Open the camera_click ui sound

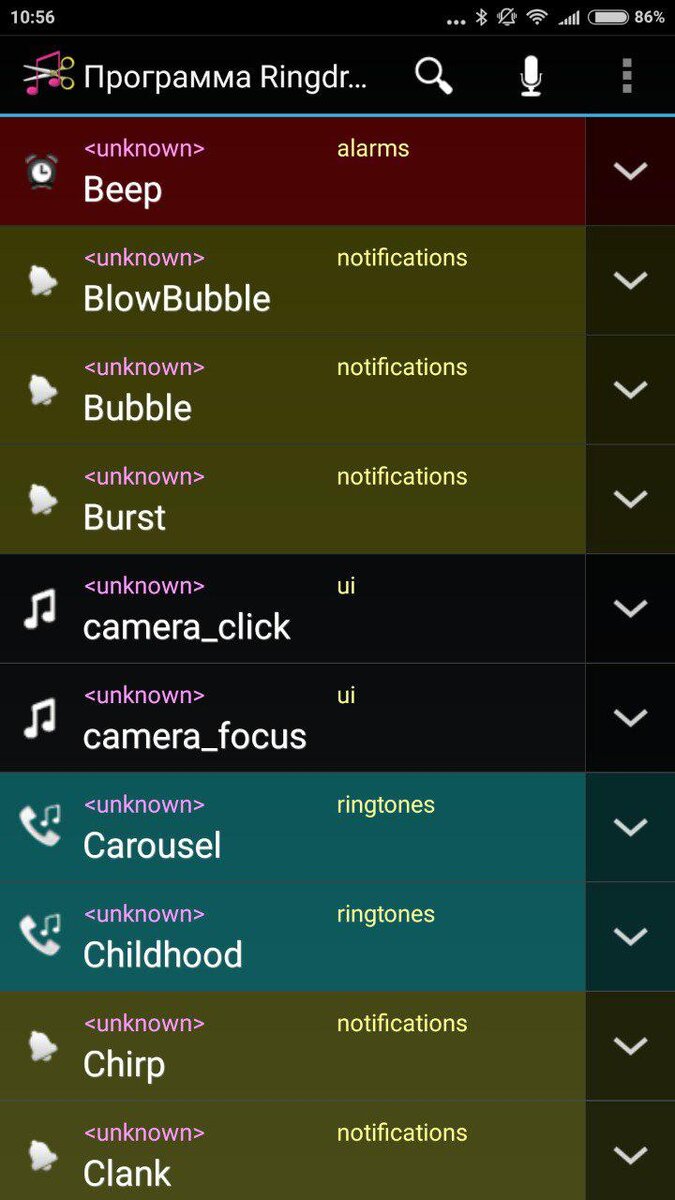point(292,608)
